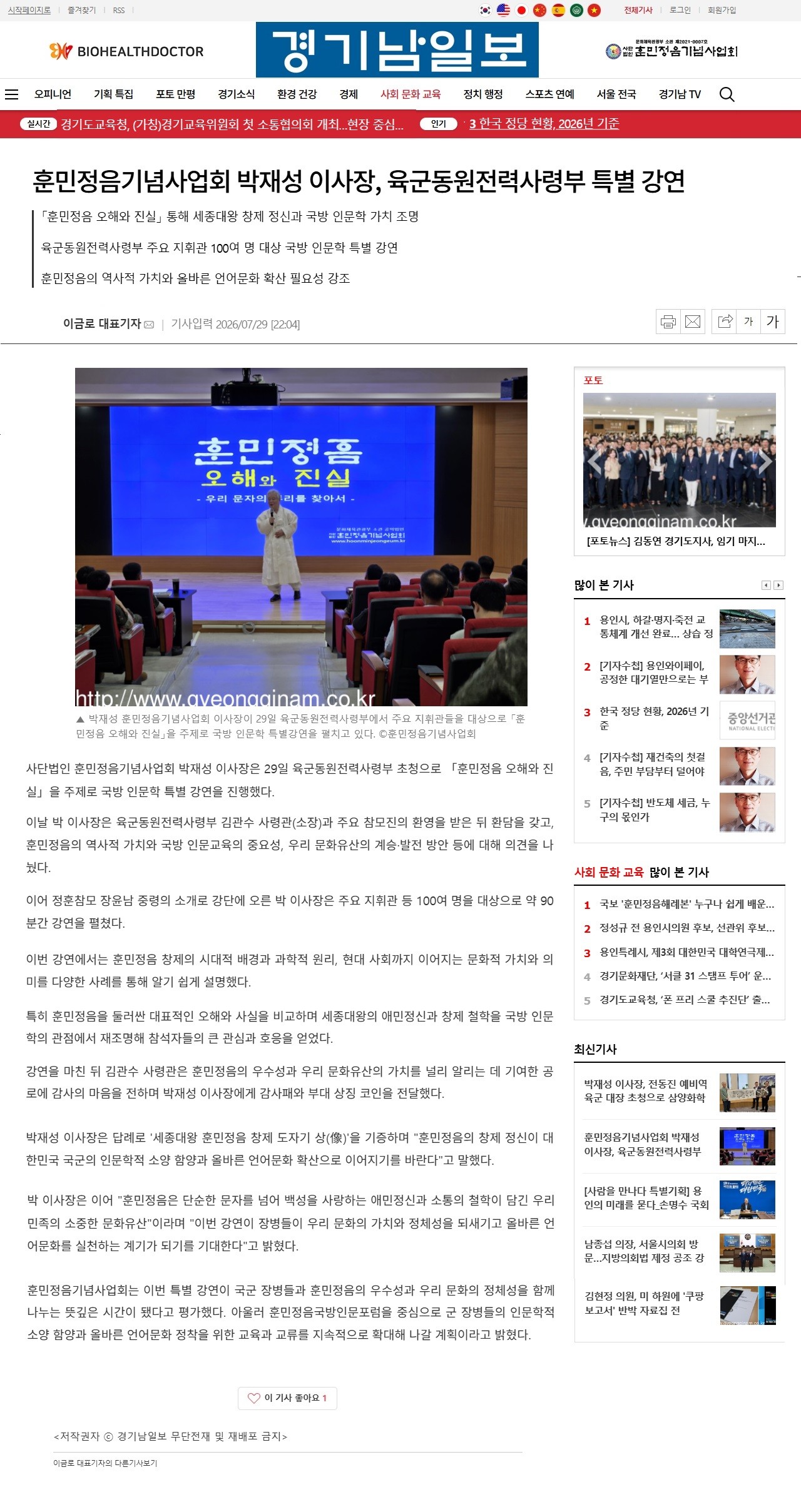Switch to the 오피니언 section
The width and height of the screenshot is (801, 1512).
pyautogui.click(x=53, y=94)
